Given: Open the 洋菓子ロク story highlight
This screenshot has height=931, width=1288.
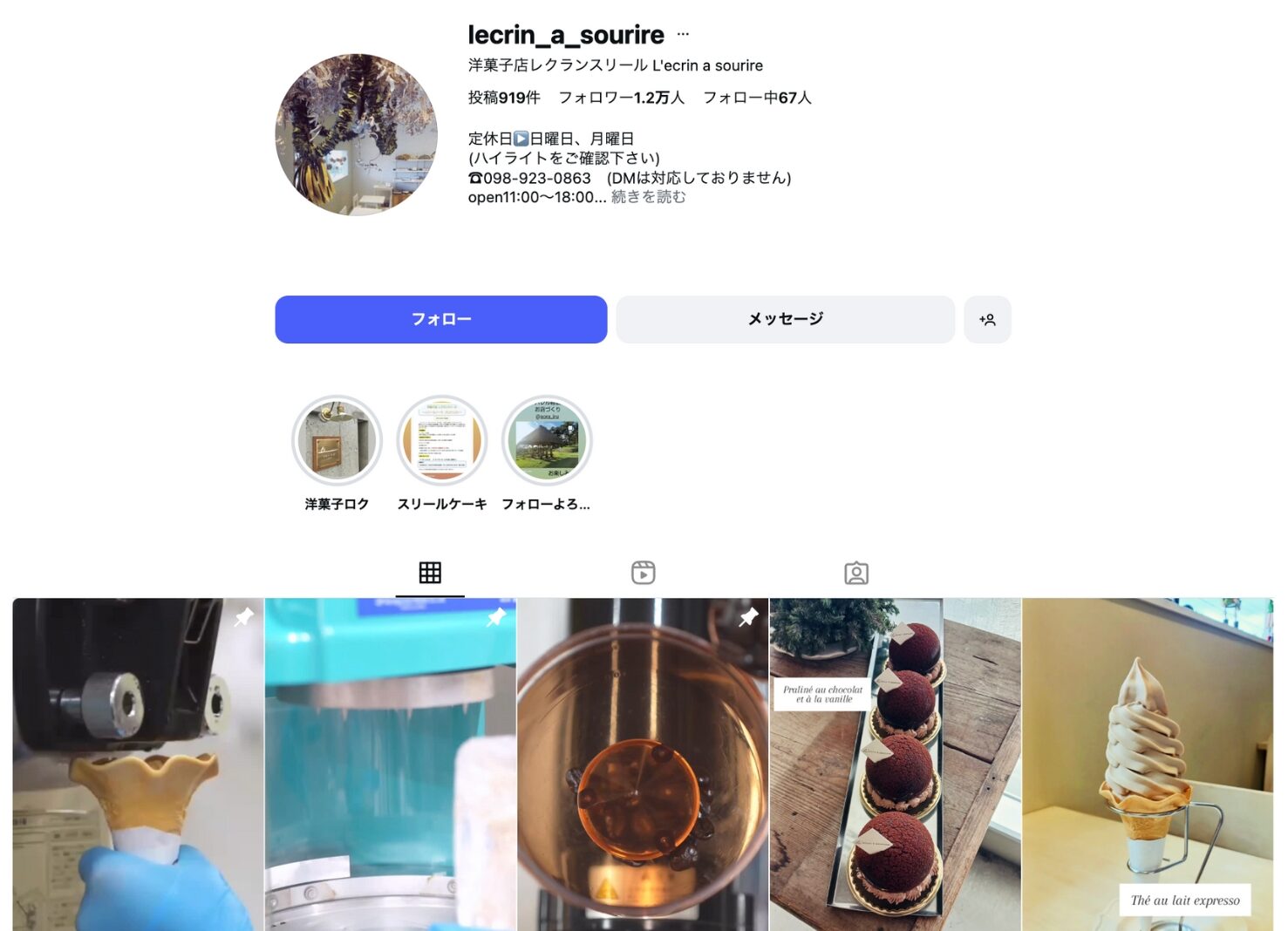Looking at the screenshot, I should 337,440.
